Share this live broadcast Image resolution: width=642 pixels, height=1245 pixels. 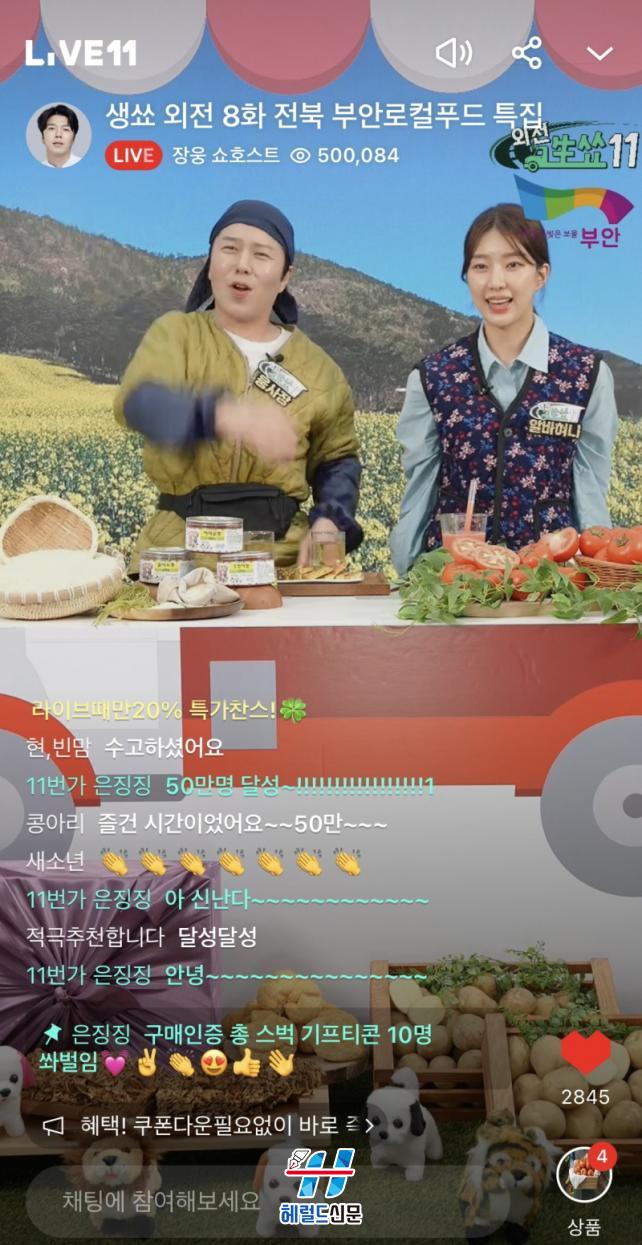527,53
